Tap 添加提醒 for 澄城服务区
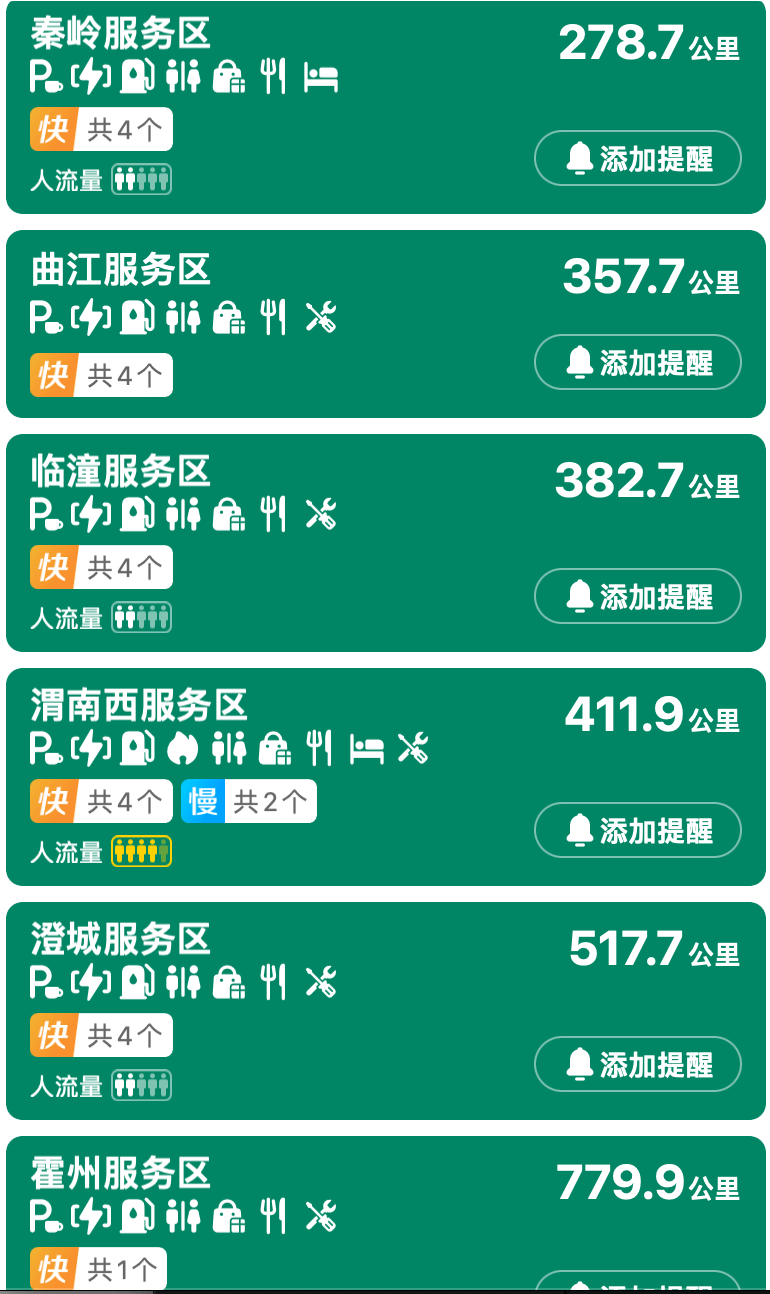 point(638,1064)
